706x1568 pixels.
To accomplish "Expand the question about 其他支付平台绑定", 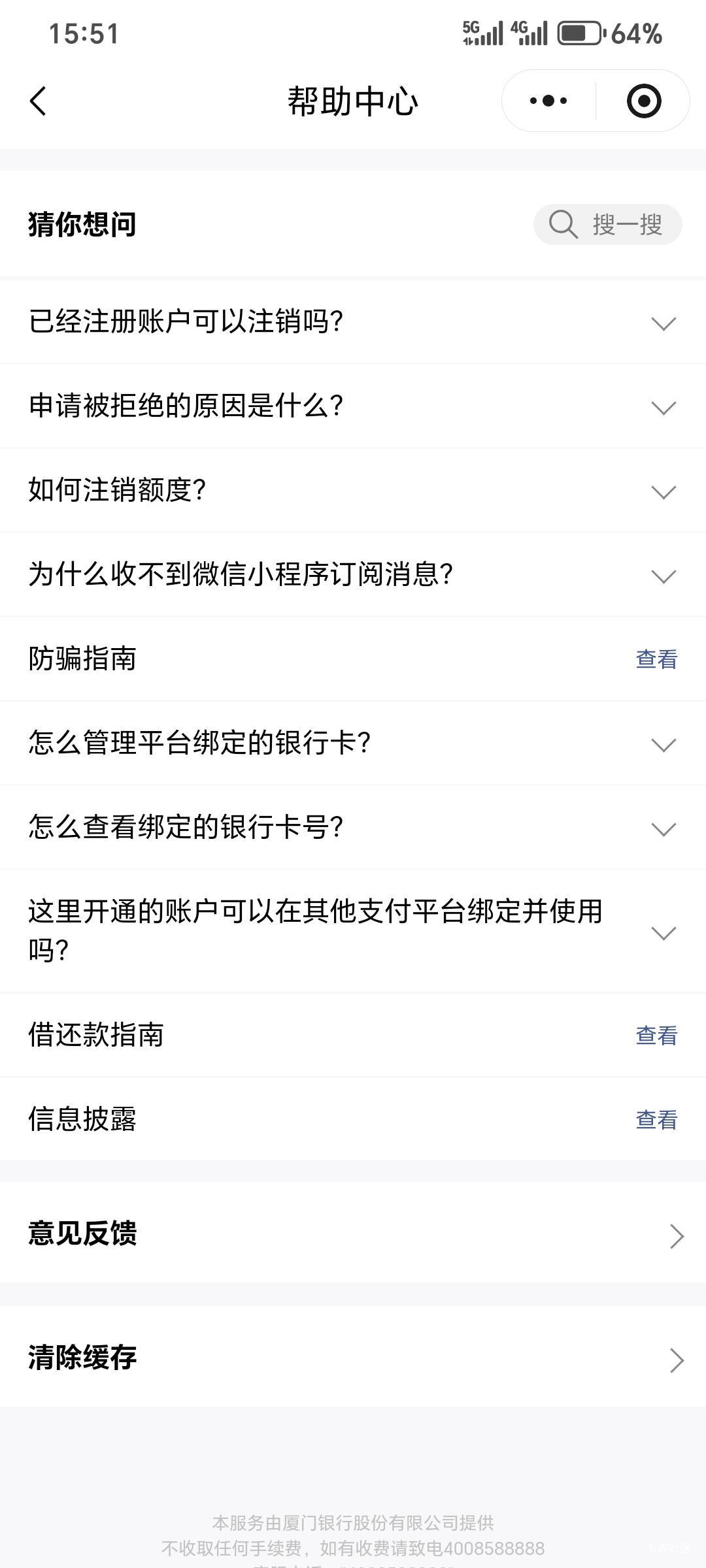I will click(353, 931).
